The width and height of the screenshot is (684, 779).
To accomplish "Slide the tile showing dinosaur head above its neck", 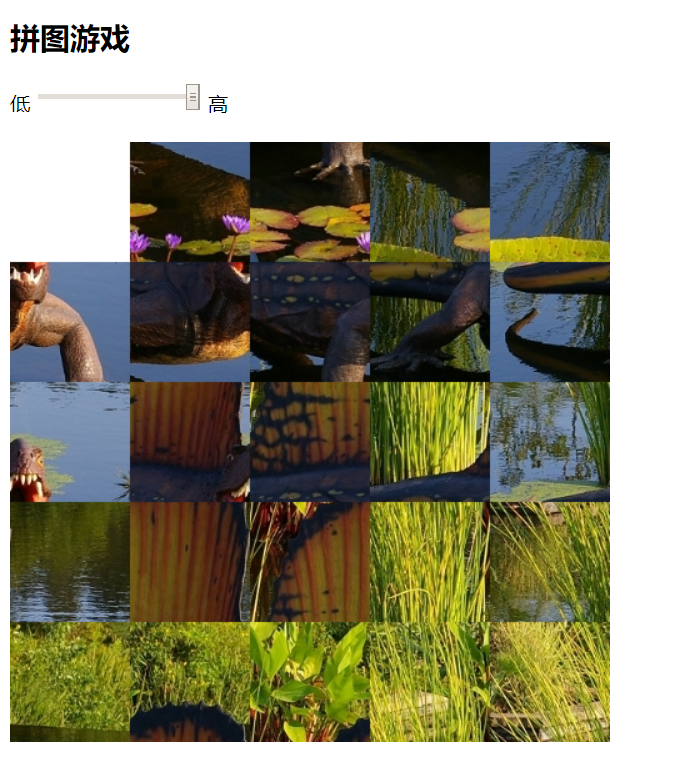I will tap(69, 322).
